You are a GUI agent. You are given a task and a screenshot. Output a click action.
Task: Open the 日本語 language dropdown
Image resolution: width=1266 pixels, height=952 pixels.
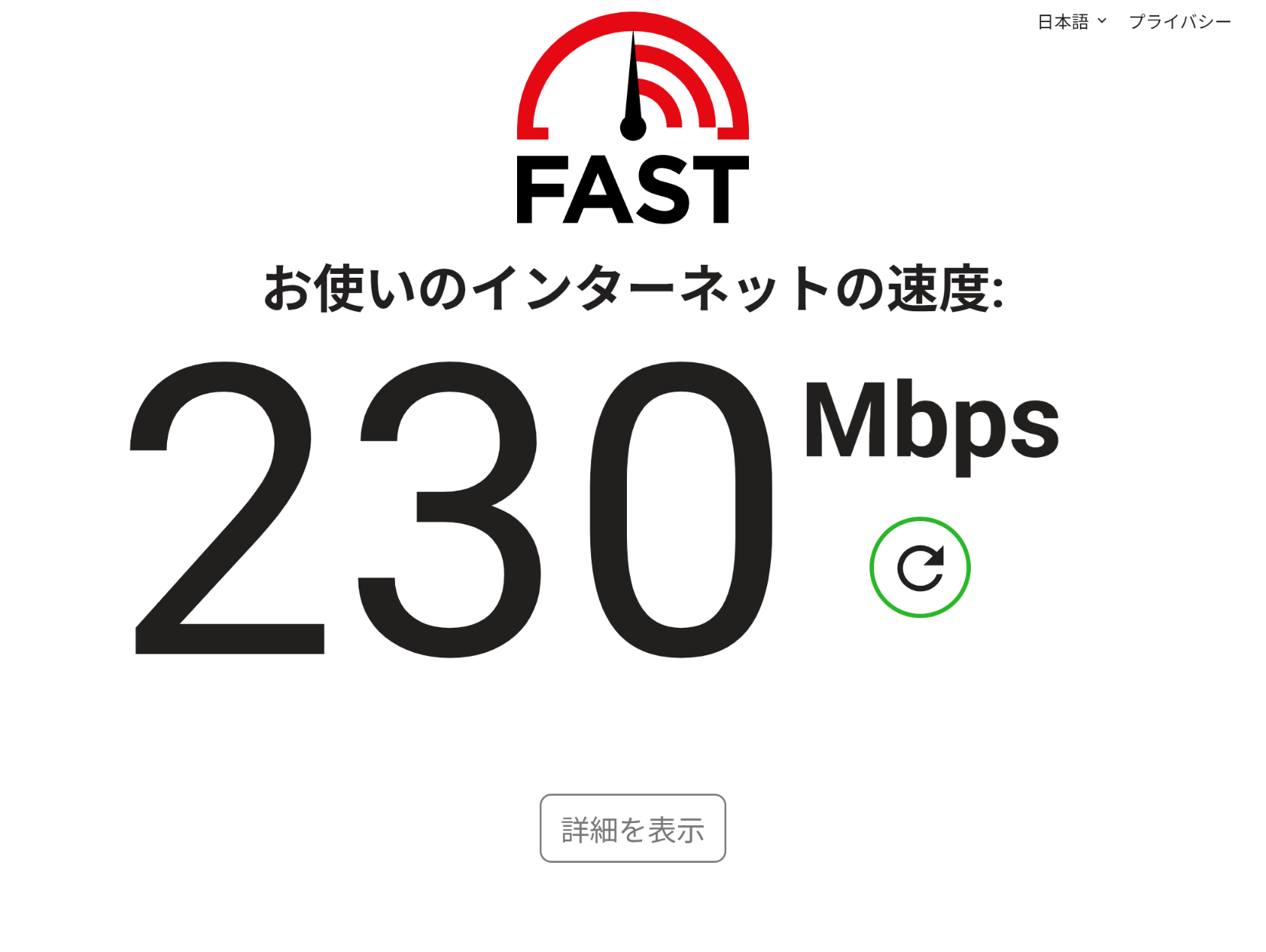point(1072,22)
